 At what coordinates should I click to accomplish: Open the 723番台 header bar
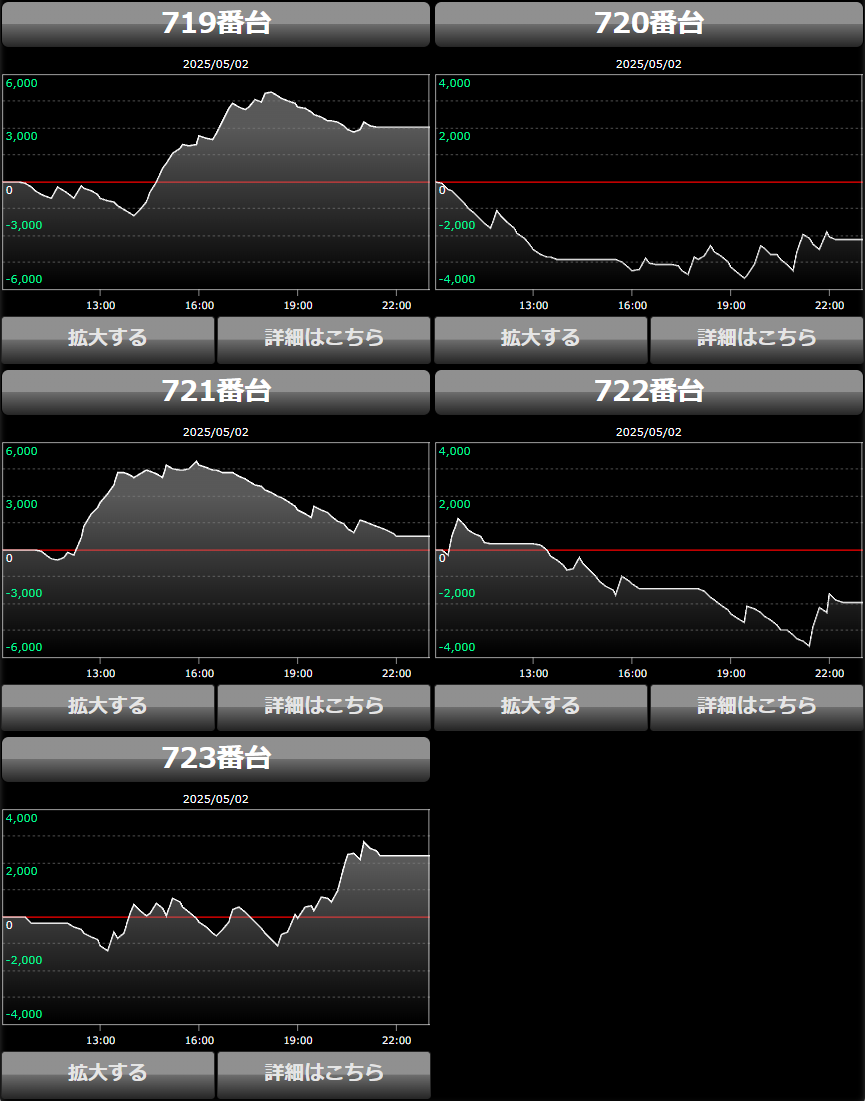216,759
